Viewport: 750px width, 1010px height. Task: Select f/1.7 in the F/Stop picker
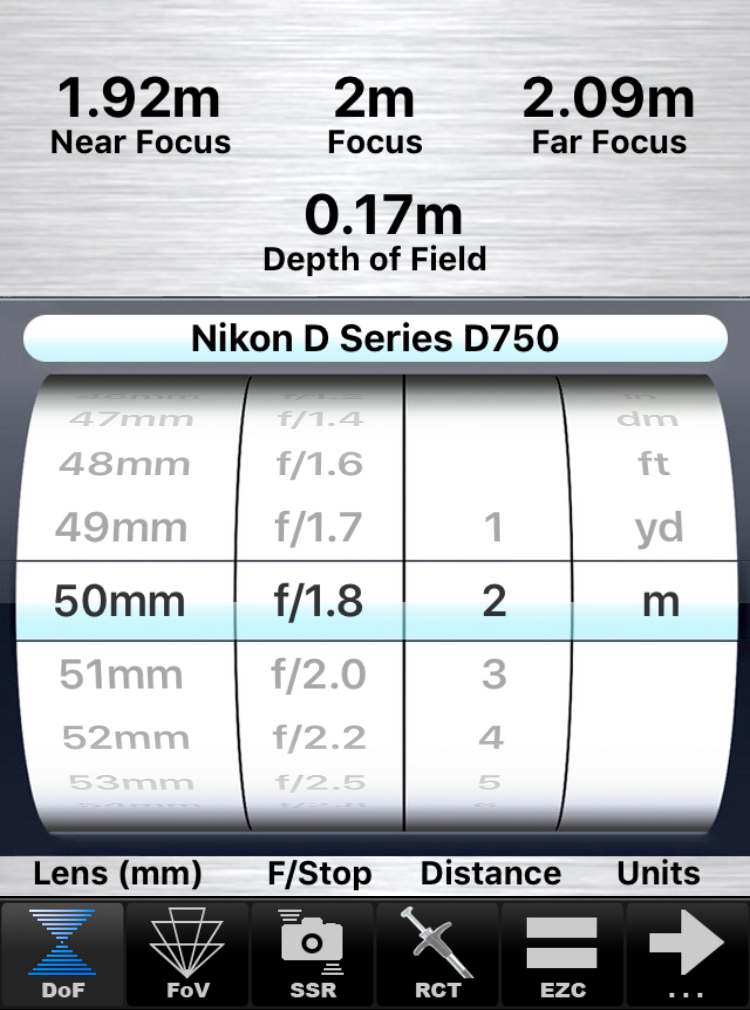click(320, 527)
